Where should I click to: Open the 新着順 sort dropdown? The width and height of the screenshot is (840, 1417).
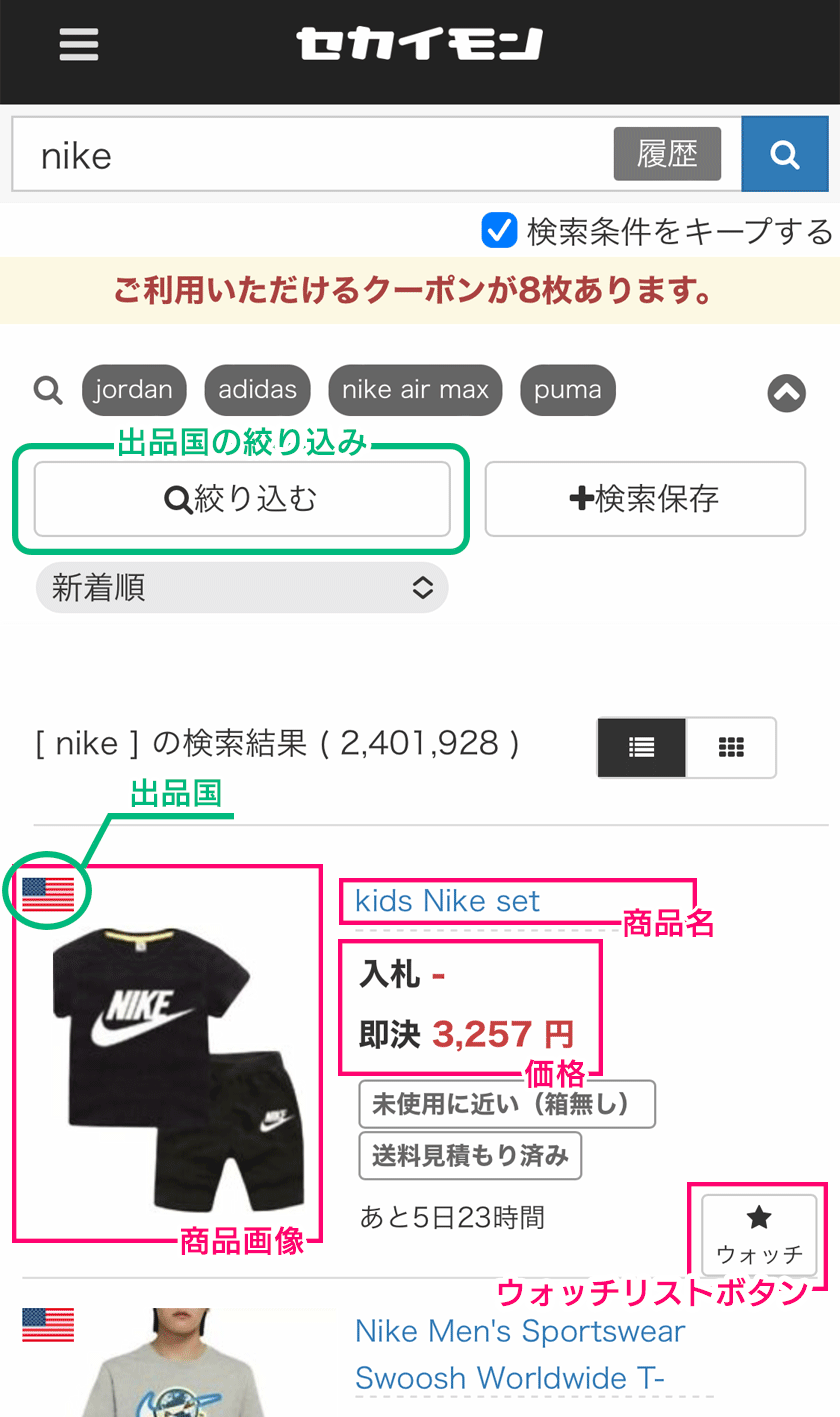click(x=242, y=588)
